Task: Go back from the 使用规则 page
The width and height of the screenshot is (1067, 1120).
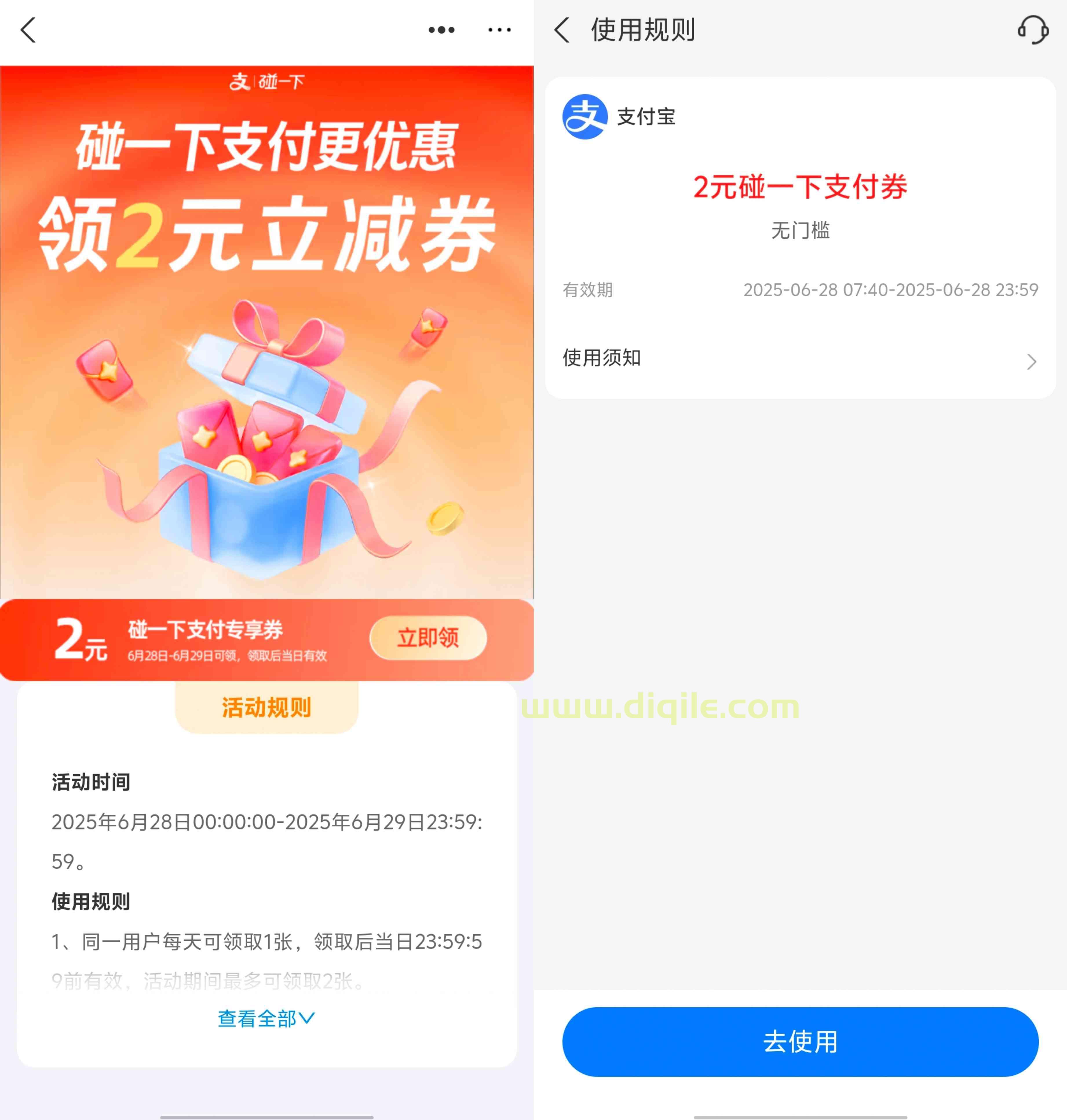Action: point(562,30)
